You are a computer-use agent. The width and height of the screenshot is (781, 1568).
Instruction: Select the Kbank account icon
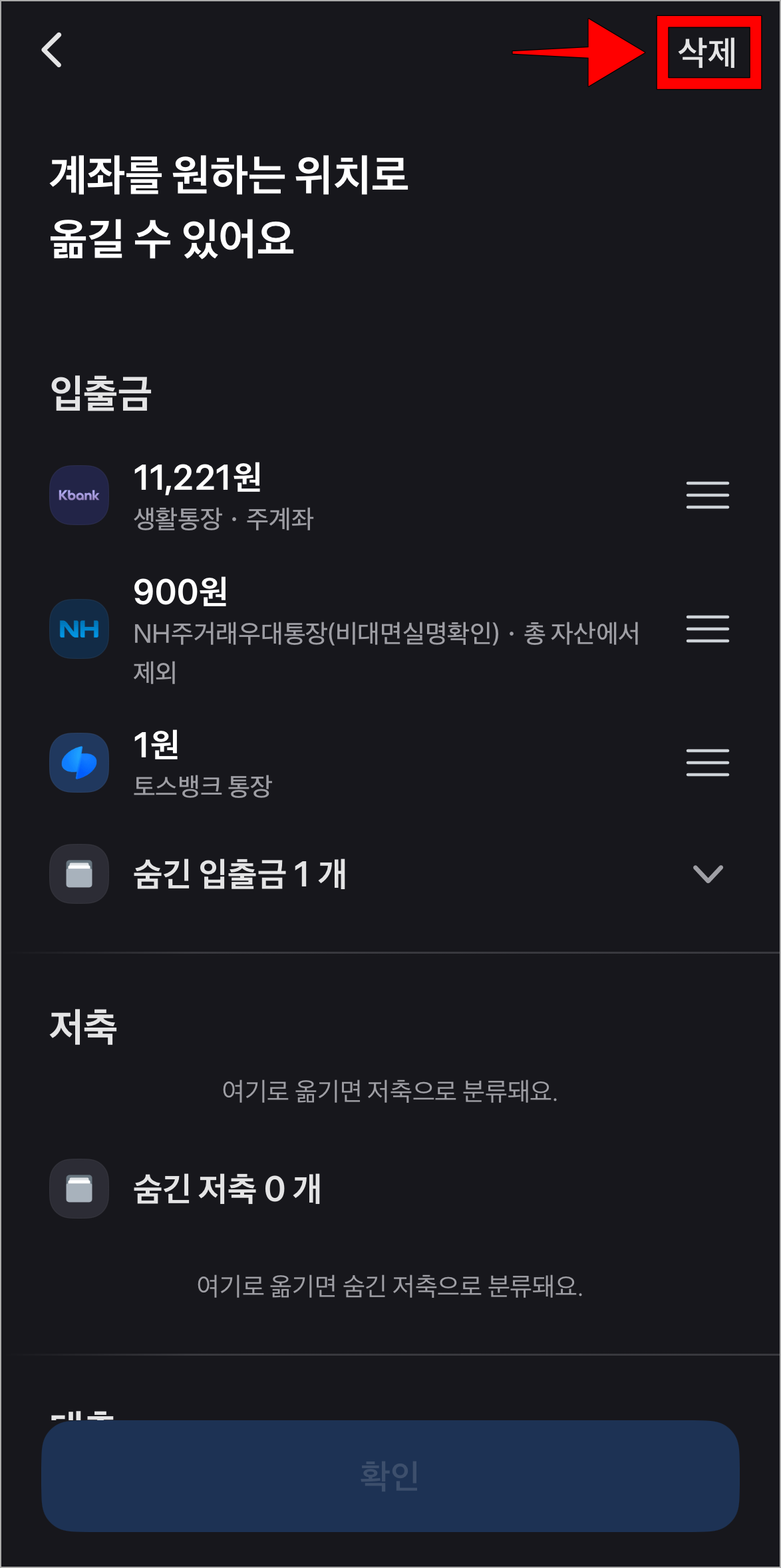click(x=79, y=495)
